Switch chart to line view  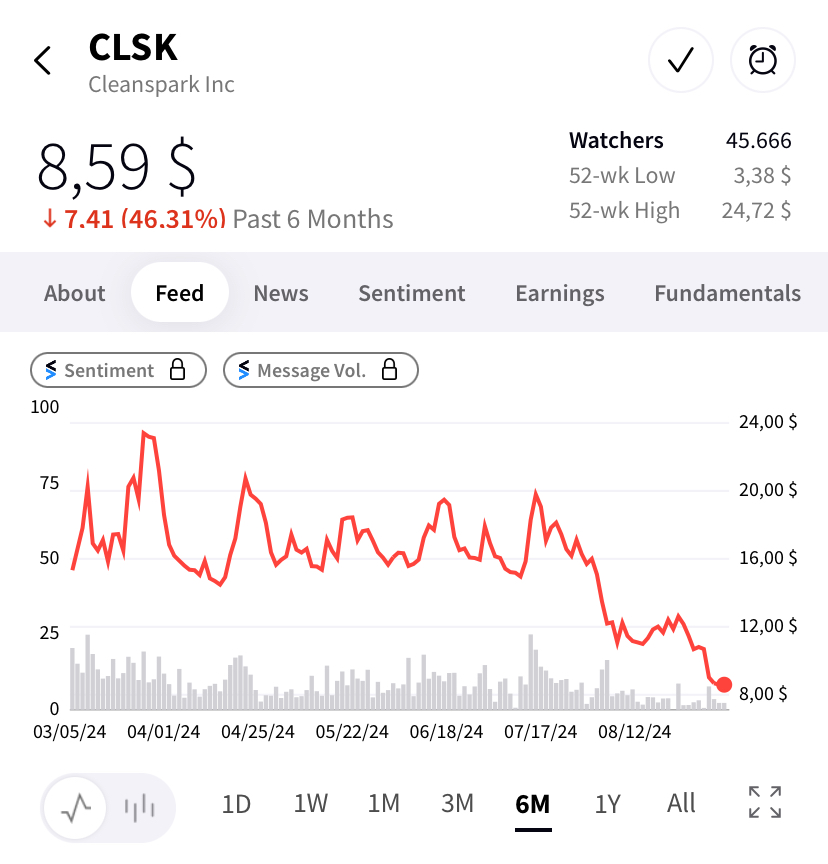[75, 808]
